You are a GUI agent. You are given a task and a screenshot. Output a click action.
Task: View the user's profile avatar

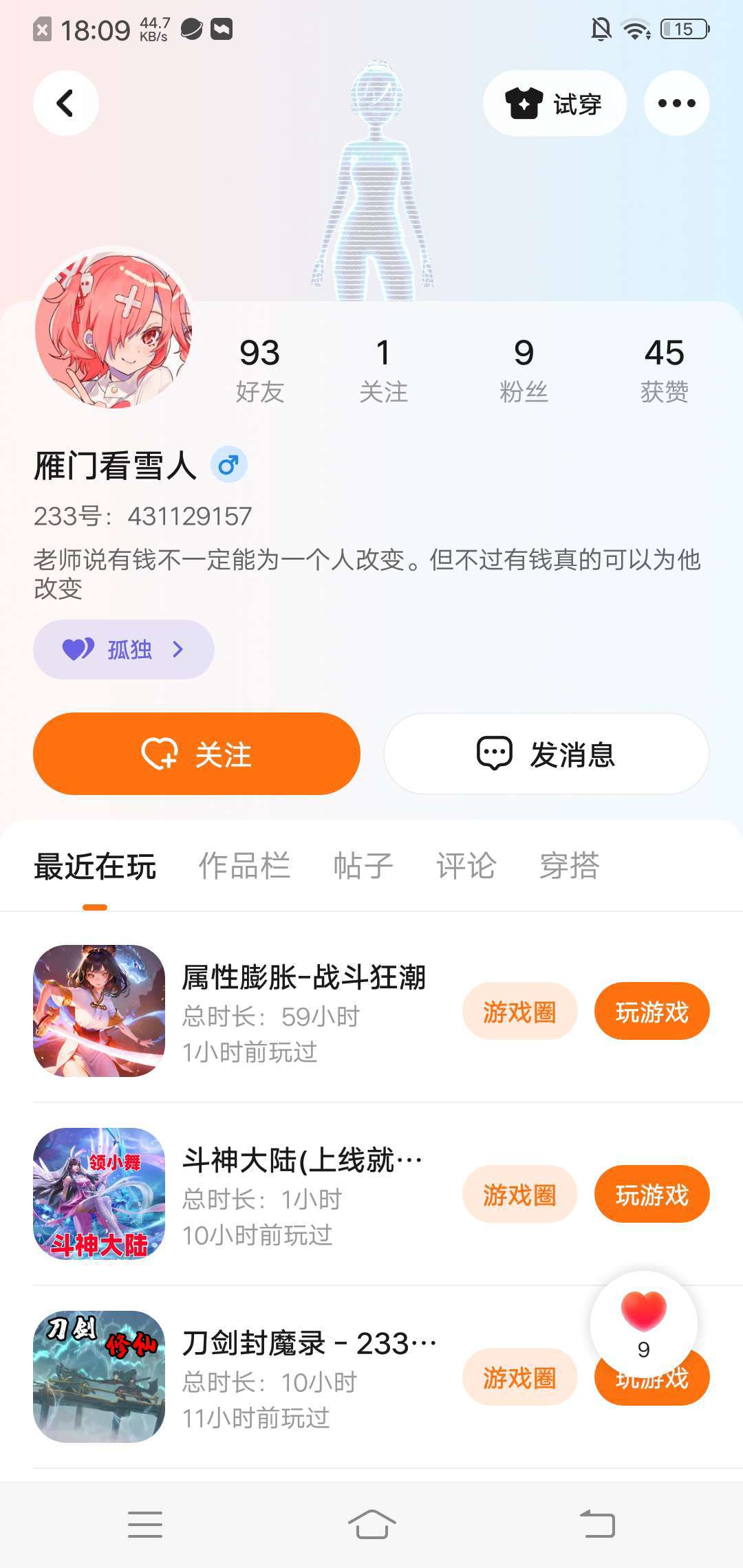[x=114, y=329]
